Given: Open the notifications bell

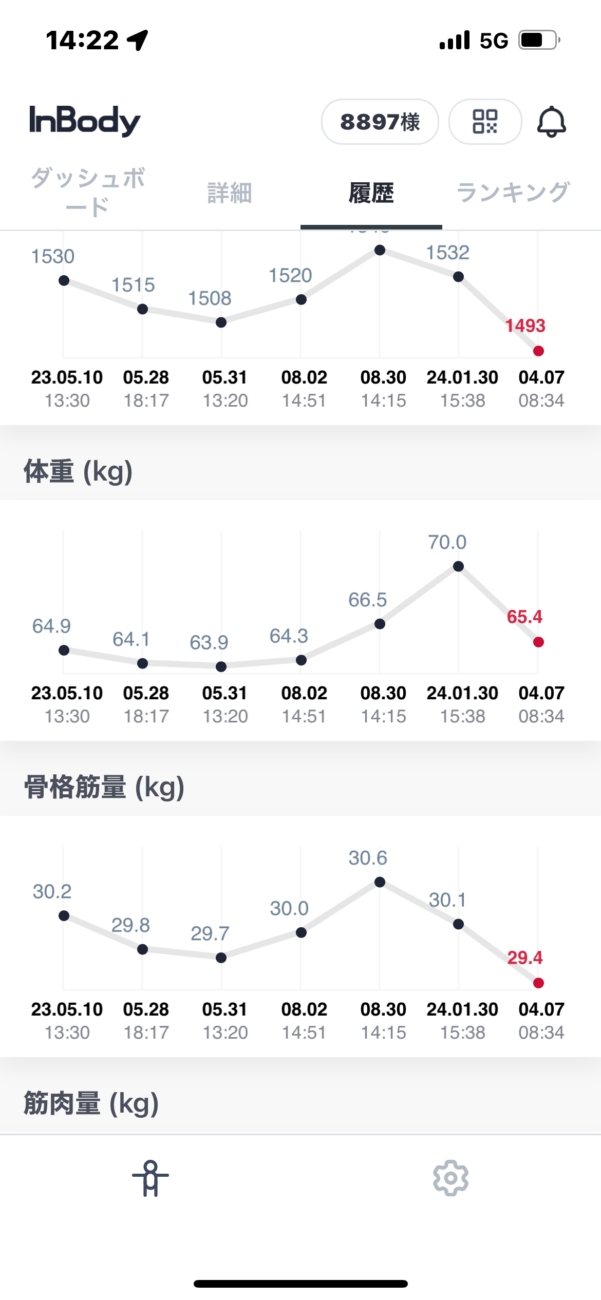Looking at the screenshot, I should point(552,123).
